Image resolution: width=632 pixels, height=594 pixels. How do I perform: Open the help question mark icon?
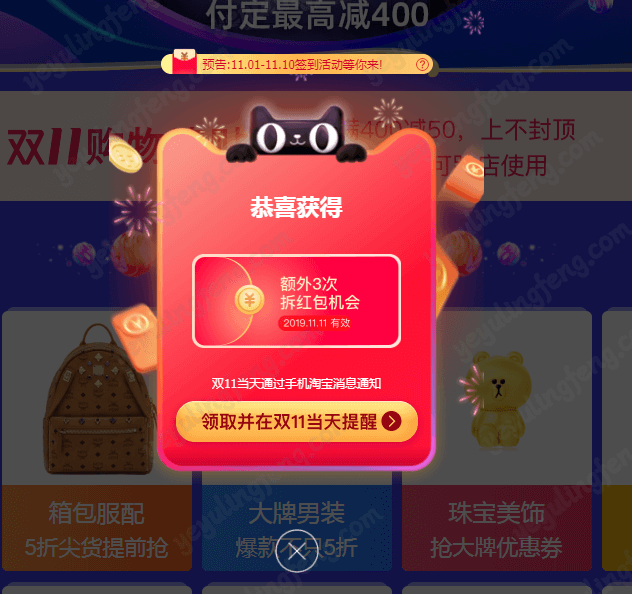point(423,64)
